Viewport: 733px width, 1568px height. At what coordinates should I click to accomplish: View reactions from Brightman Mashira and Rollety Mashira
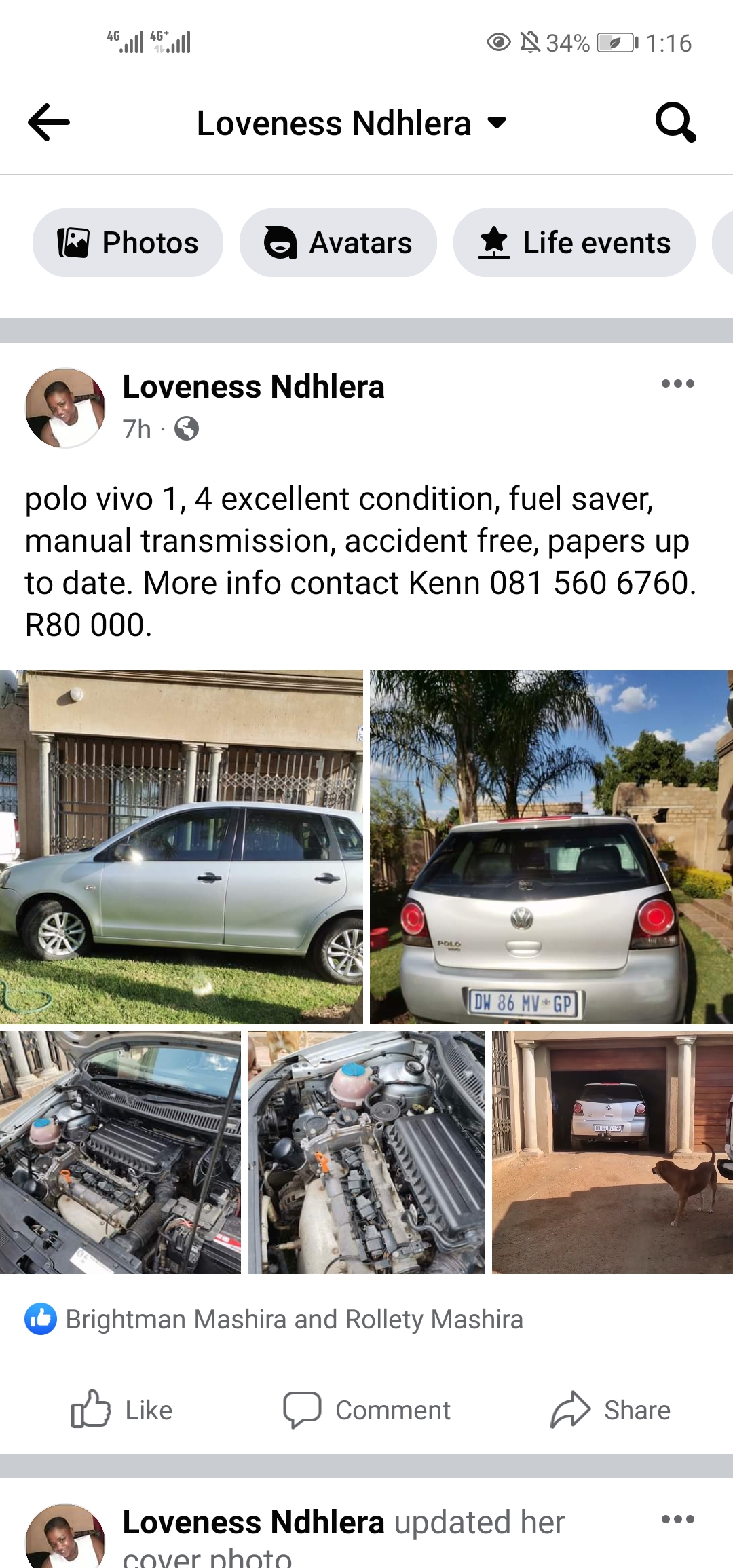pyautogui.click(x=293, y=1319)
